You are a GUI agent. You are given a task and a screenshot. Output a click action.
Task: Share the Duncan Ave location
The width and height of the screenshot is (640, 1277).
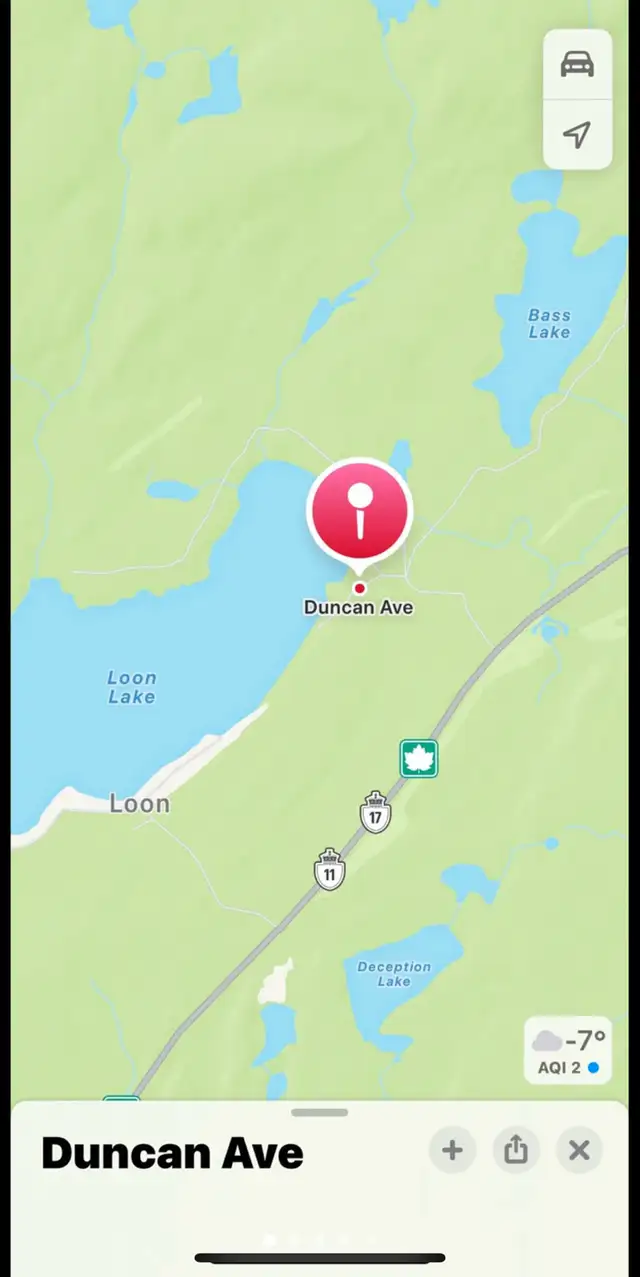click(516, 1150)
